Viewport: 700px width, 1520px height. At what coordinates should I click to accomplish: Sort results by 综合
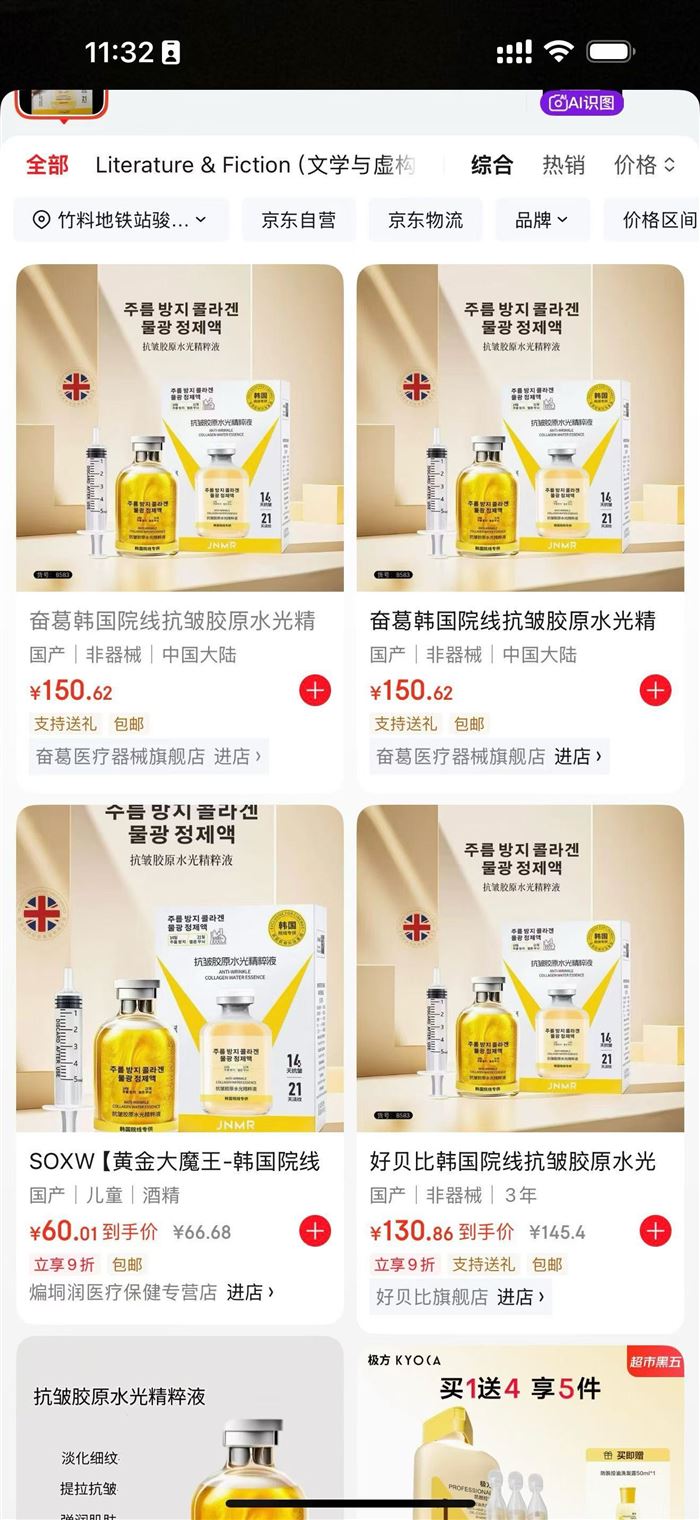pos(492,165)
